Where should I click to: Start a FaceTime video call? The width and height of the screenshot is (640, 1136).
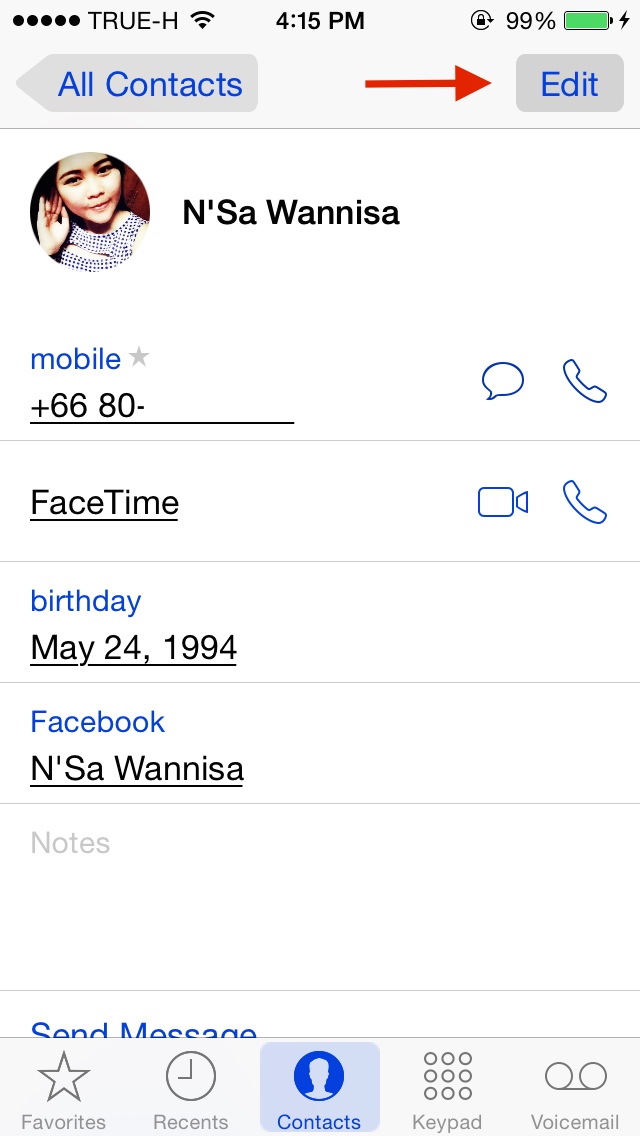pyautogui.click(x=503, y=502)
